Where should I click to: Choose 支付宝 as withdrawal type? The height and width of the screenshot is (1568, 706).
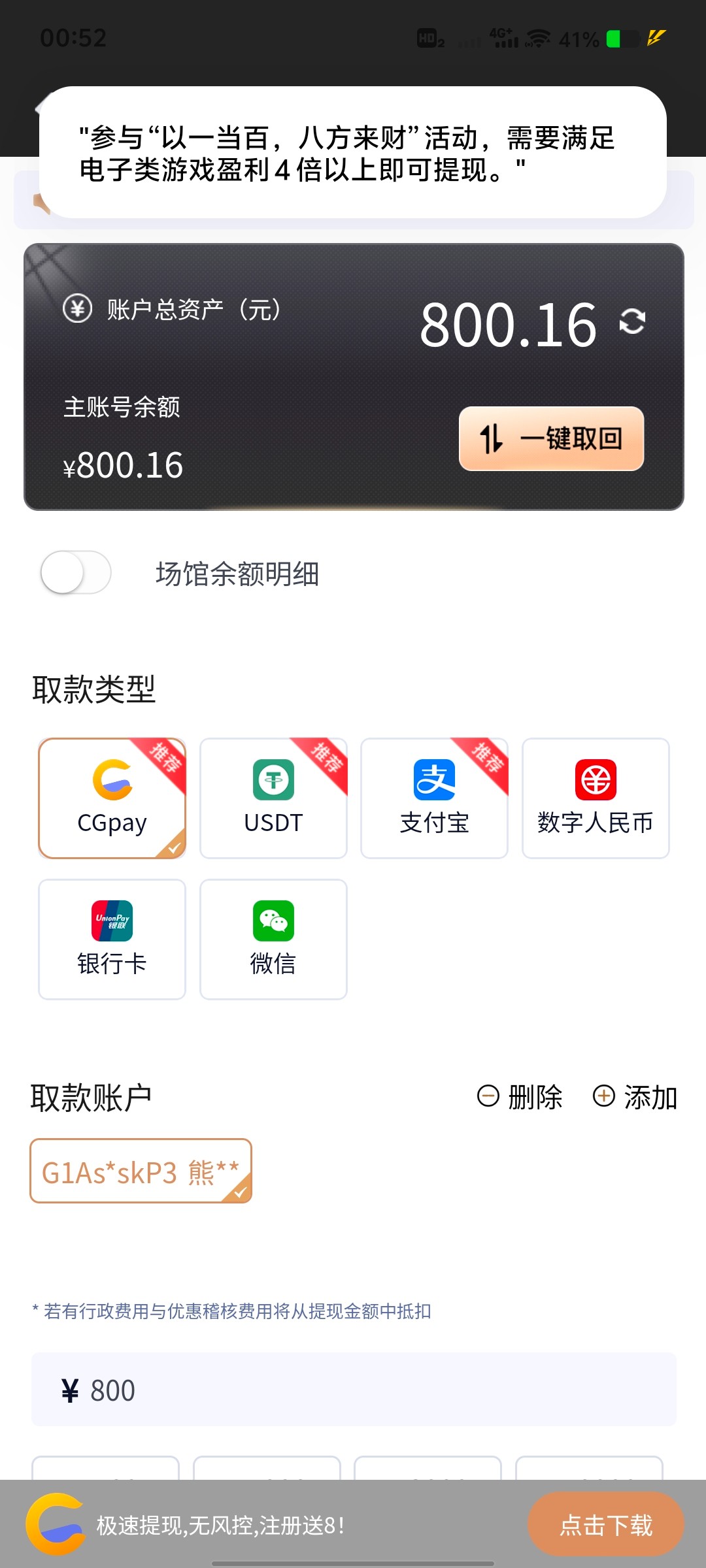tap(434, 798)
